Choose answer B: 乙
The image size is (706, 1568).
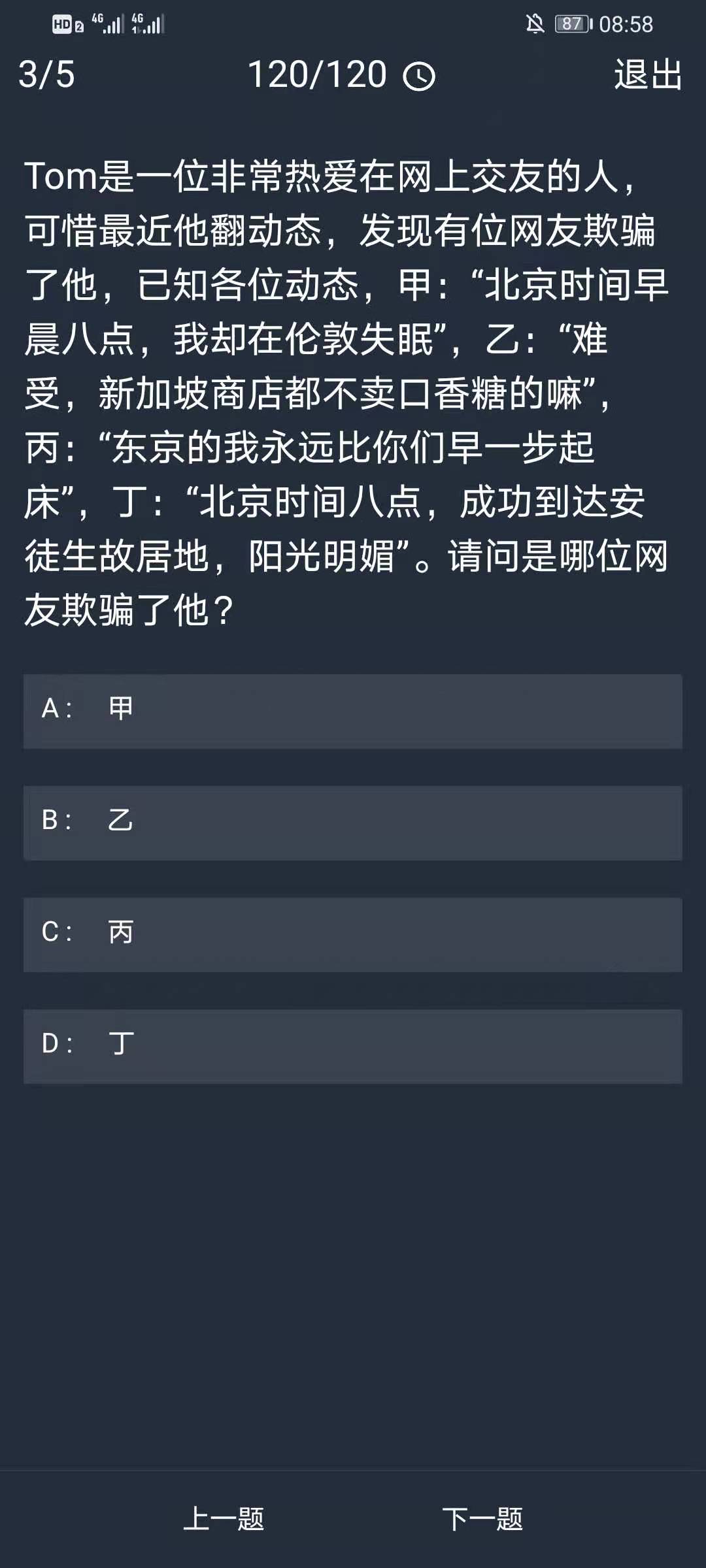click(x=353, y=823)
